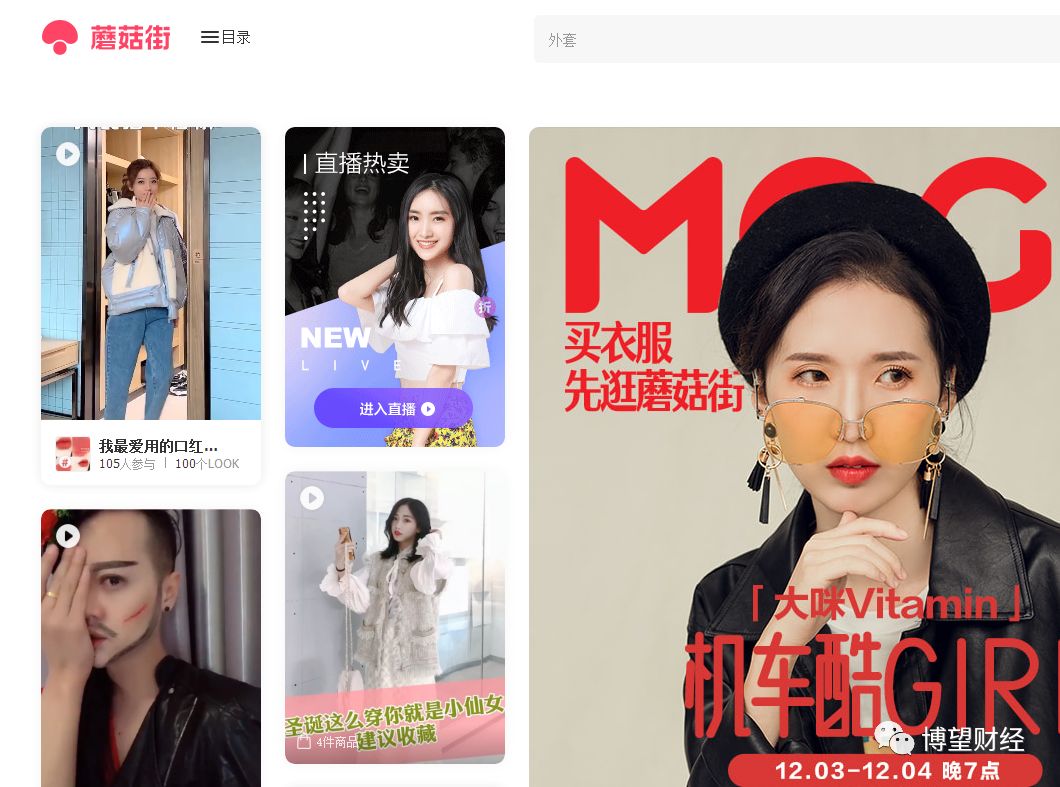1060x787 pixels.
Task: Go to the 蘑菇街 home via logo
Action: tap(106, 38)
